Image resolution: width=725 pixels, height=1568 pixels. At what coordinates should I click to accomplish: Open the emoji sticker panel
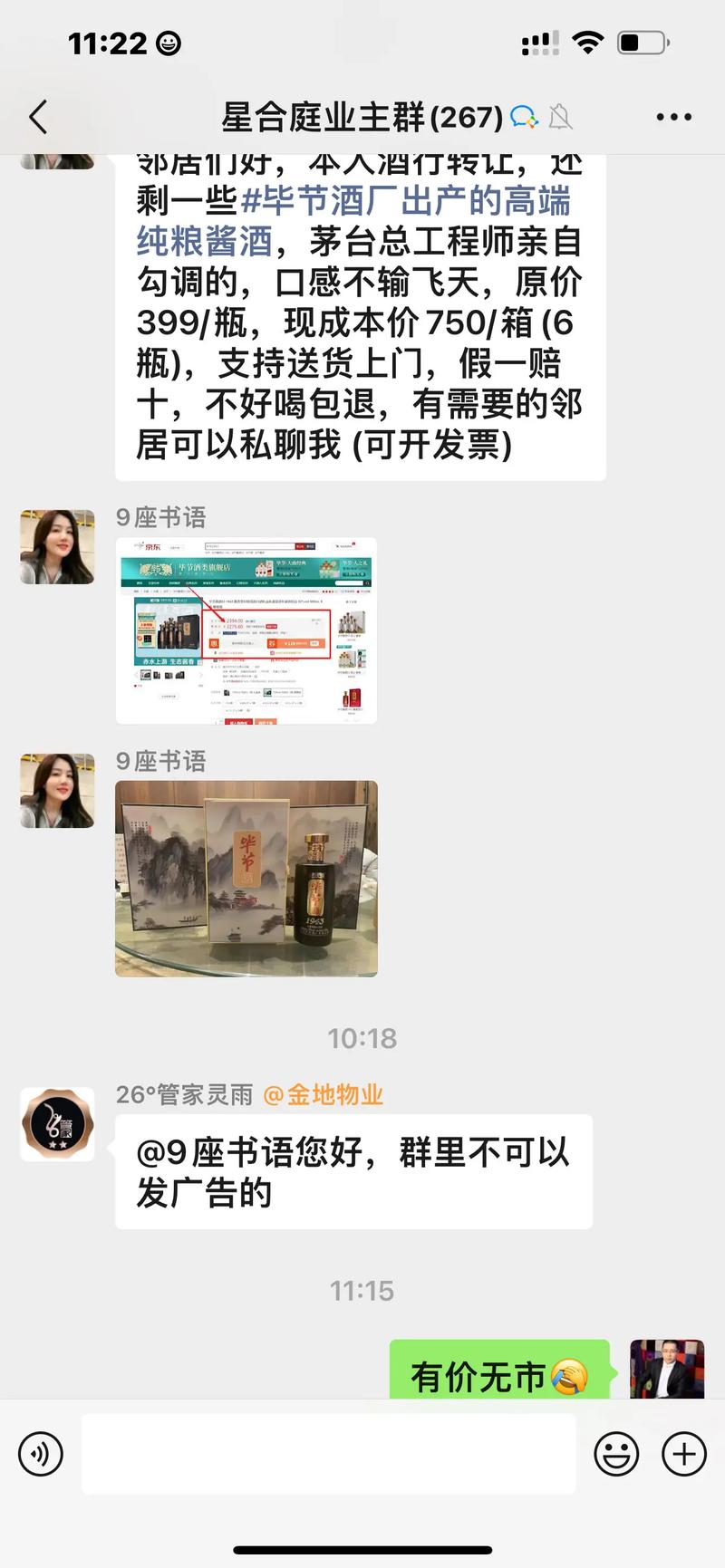point(616,1455)
